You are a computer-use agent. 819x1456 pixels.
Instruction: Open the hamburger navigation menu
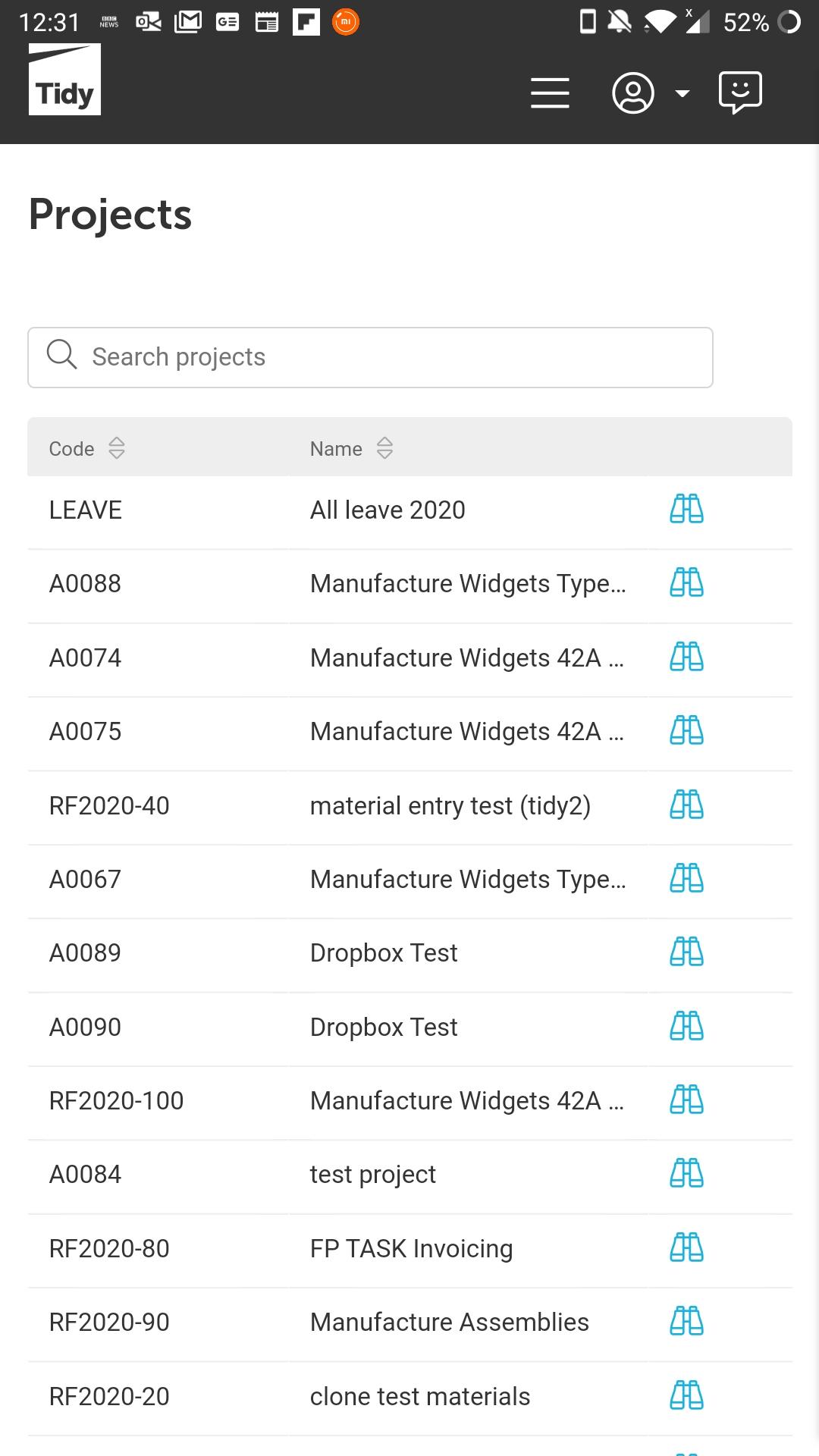click(x=550, y=93)
